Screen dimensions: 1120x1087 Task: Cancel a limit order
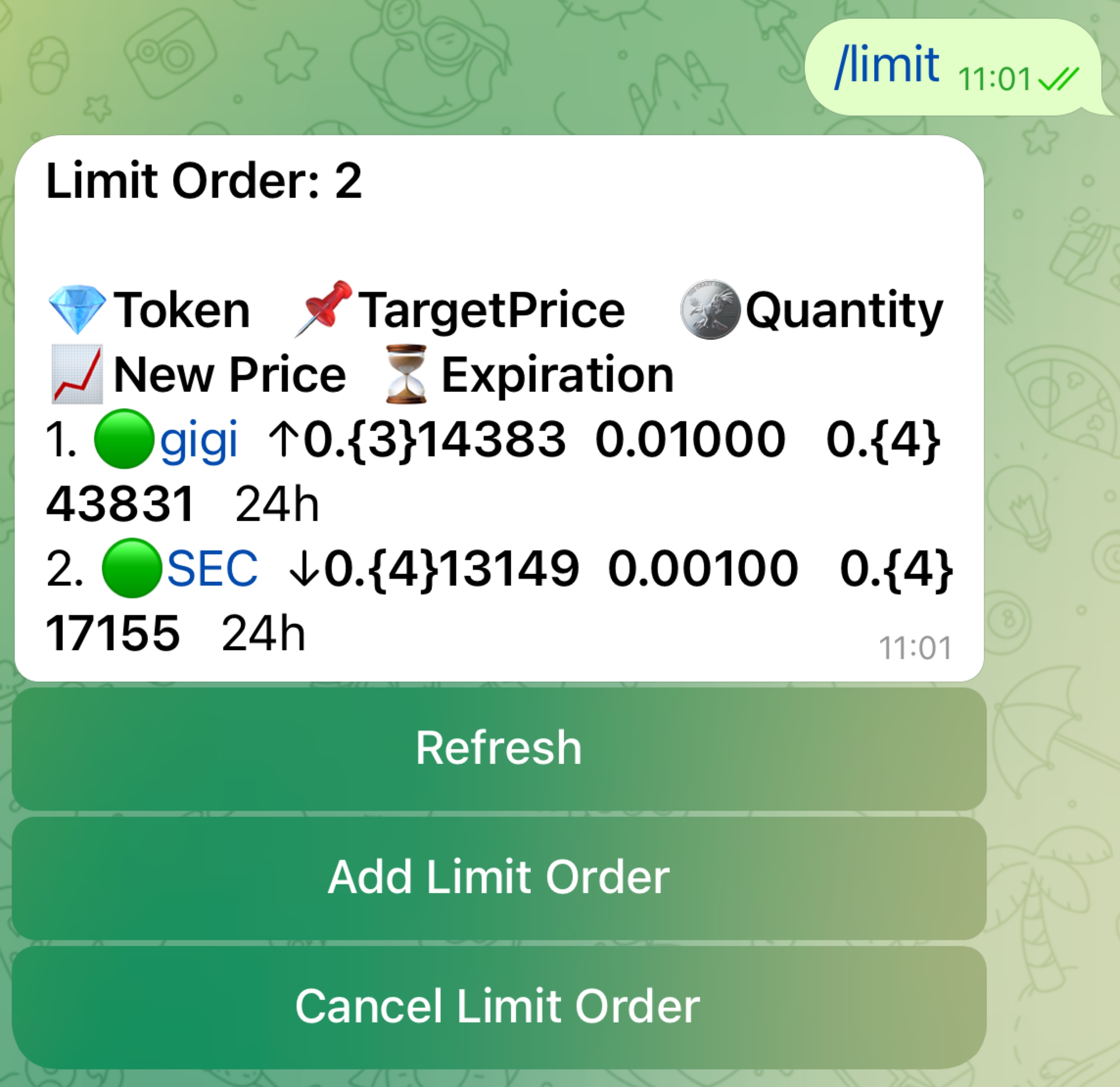[499, 1007]
